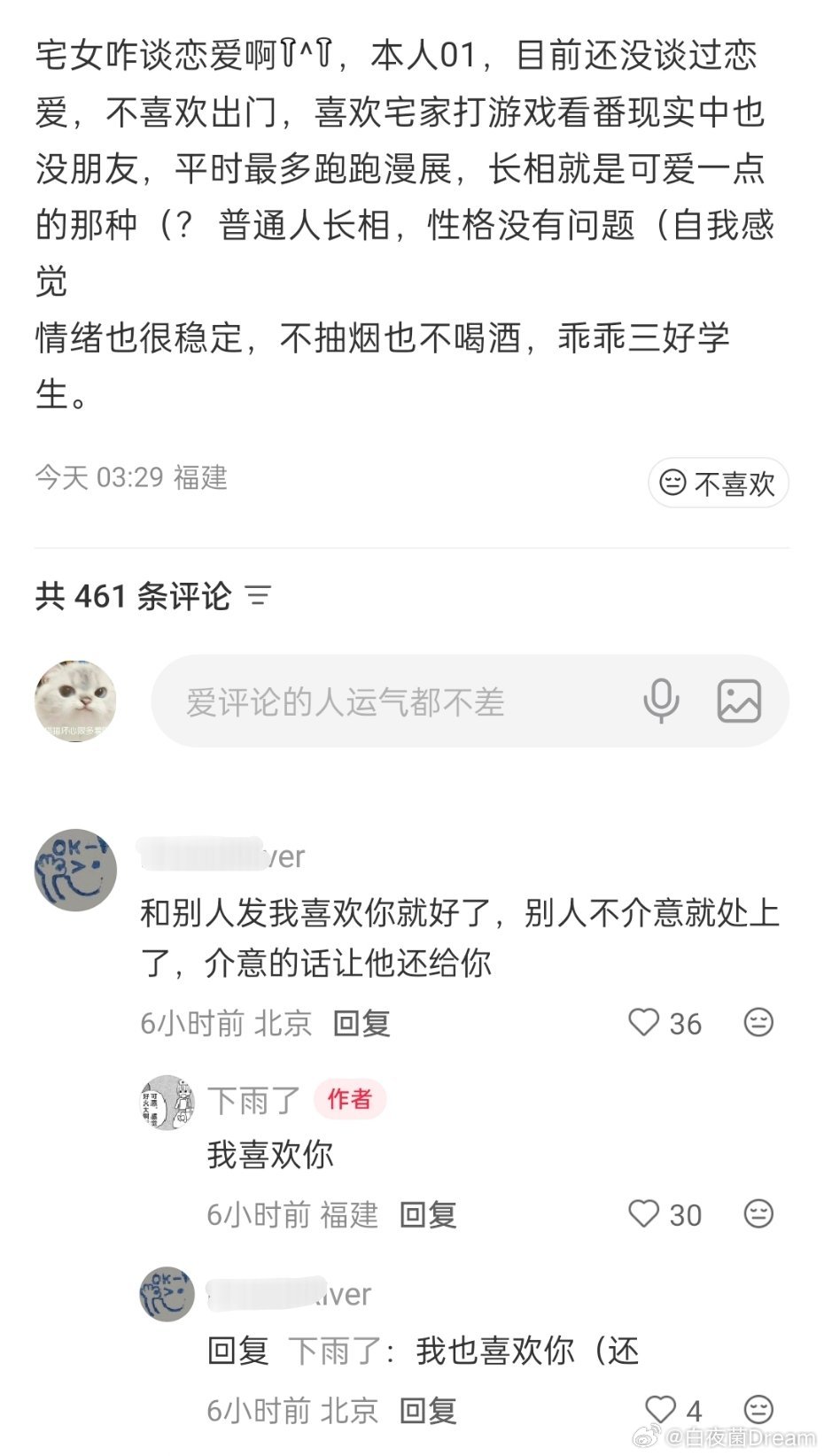Viewport: 824px width, 1456px height.
Task: Click 回复 under the first comment
Action: pyautogui.click(x=360, y=1023)
